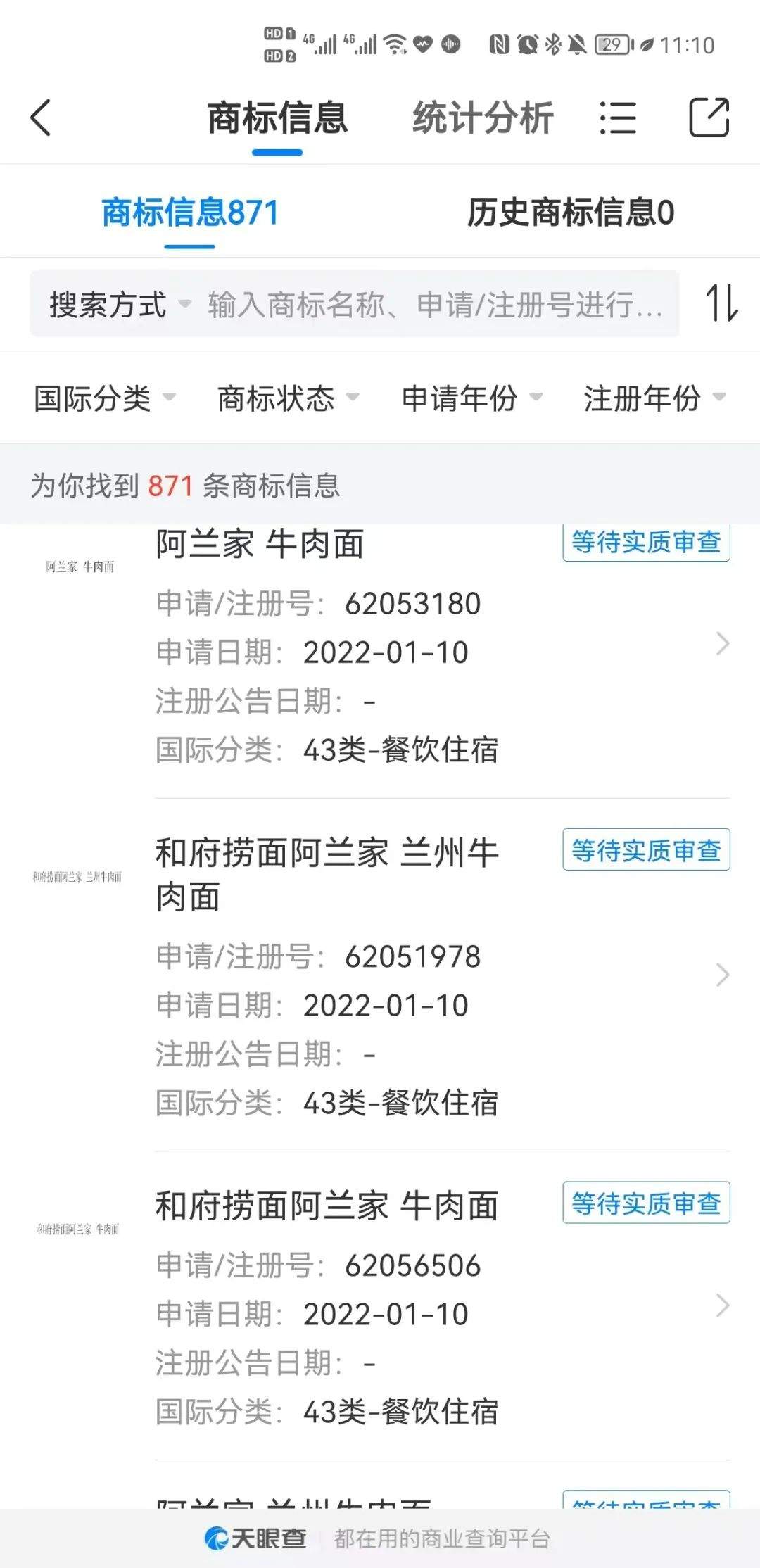
Task: Share this trademark page
Action: click(x=708, y=118)
